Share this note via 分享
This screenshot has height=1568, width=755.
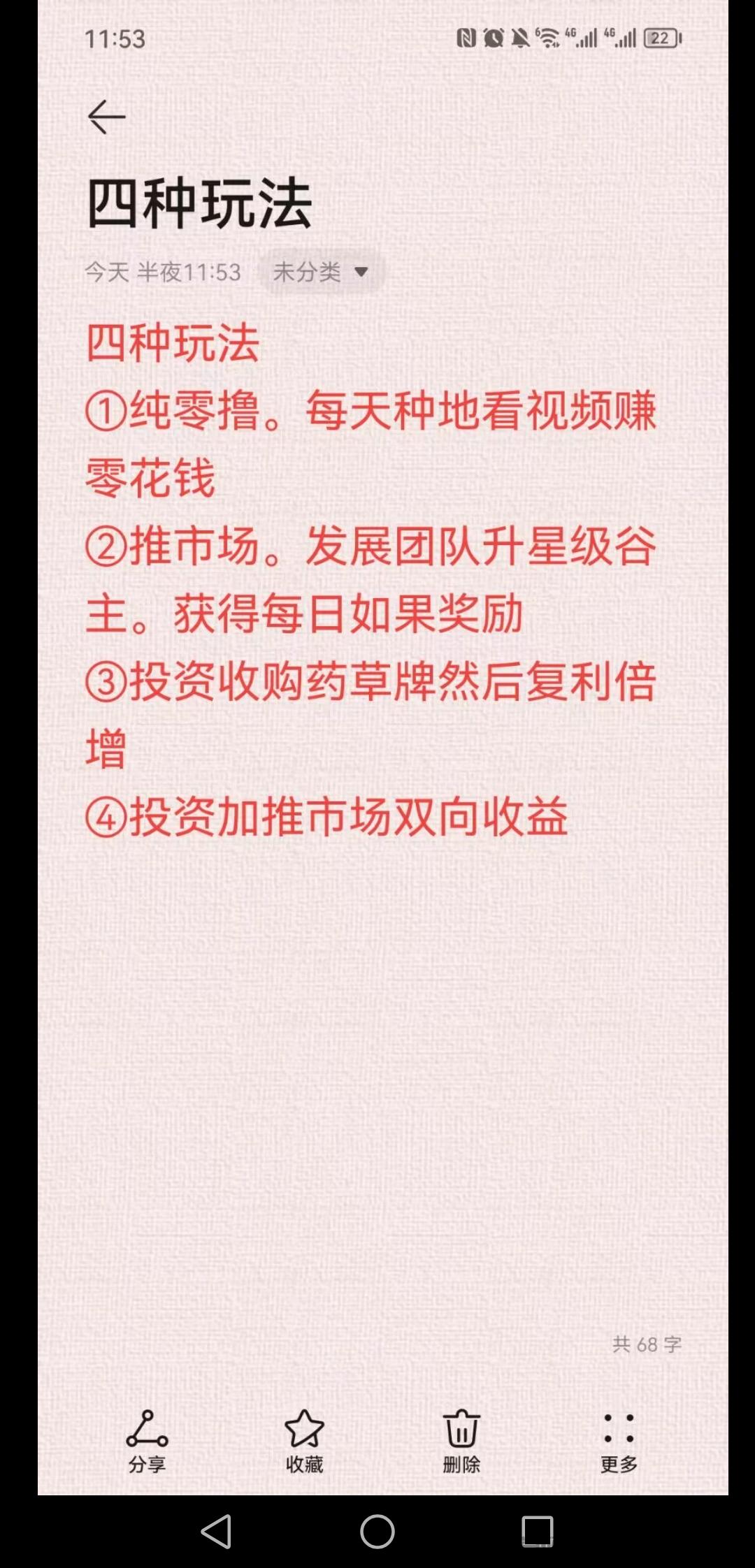coord(147,1442)
